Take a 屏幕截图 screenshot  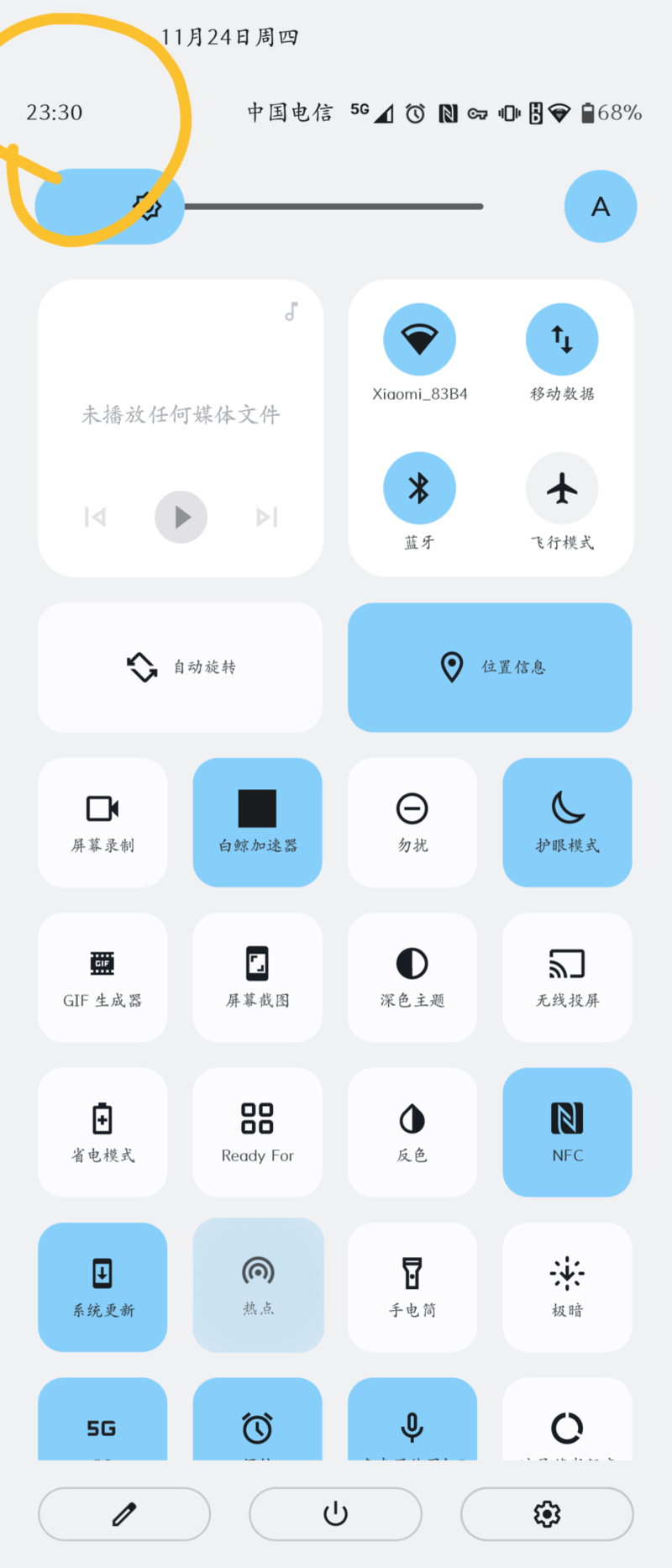pyautogui.click(x=257, y=976)
